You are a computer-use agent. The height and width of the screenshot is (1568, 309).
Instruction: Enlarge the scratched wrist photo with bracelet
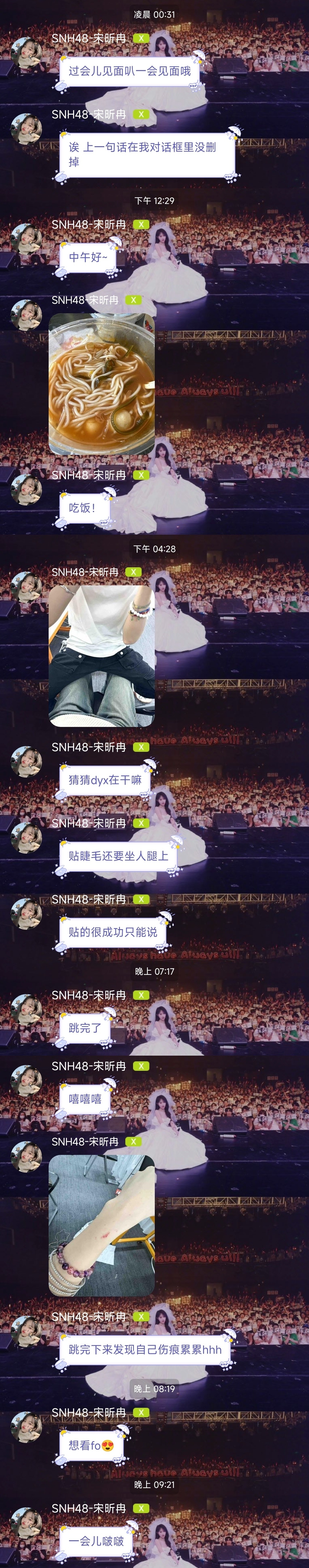pyautogui.click(x=102, y=1225)
